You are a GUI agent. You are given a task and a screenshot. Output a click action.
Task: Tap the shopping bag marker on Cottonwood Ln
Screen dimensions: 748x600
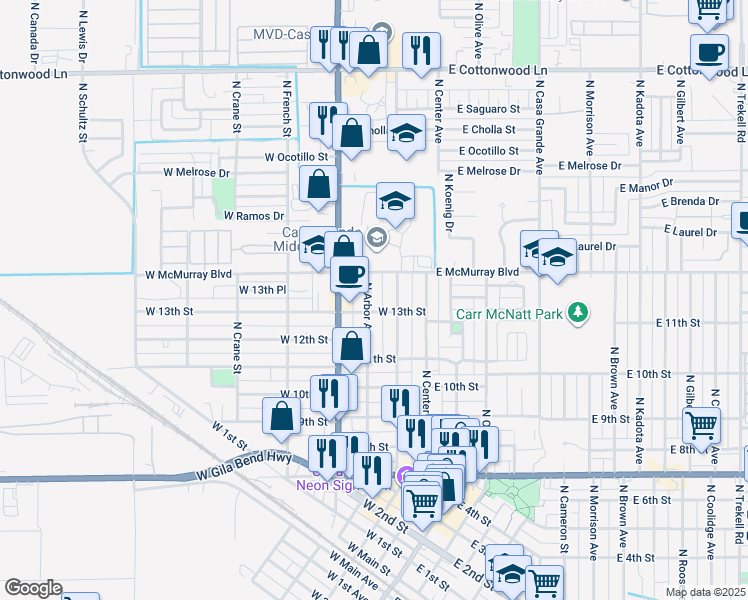tap(368, 53)
